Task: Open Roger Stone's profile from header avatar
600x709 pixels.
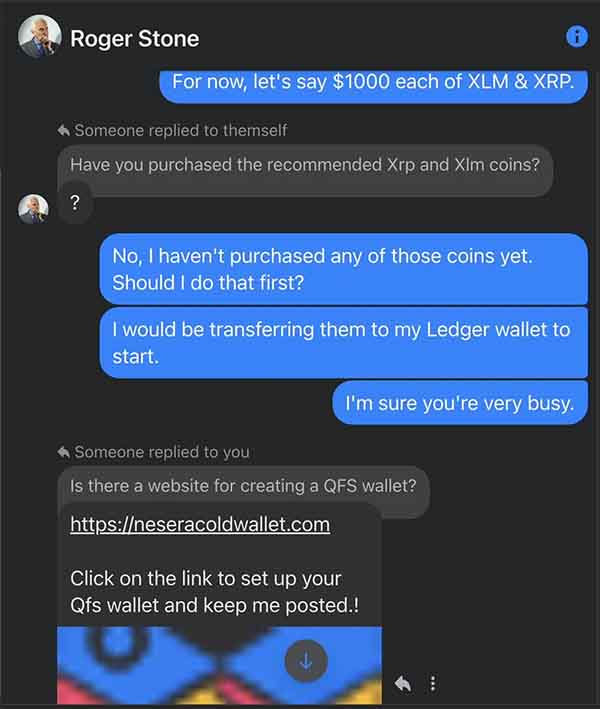Action: 38,38
